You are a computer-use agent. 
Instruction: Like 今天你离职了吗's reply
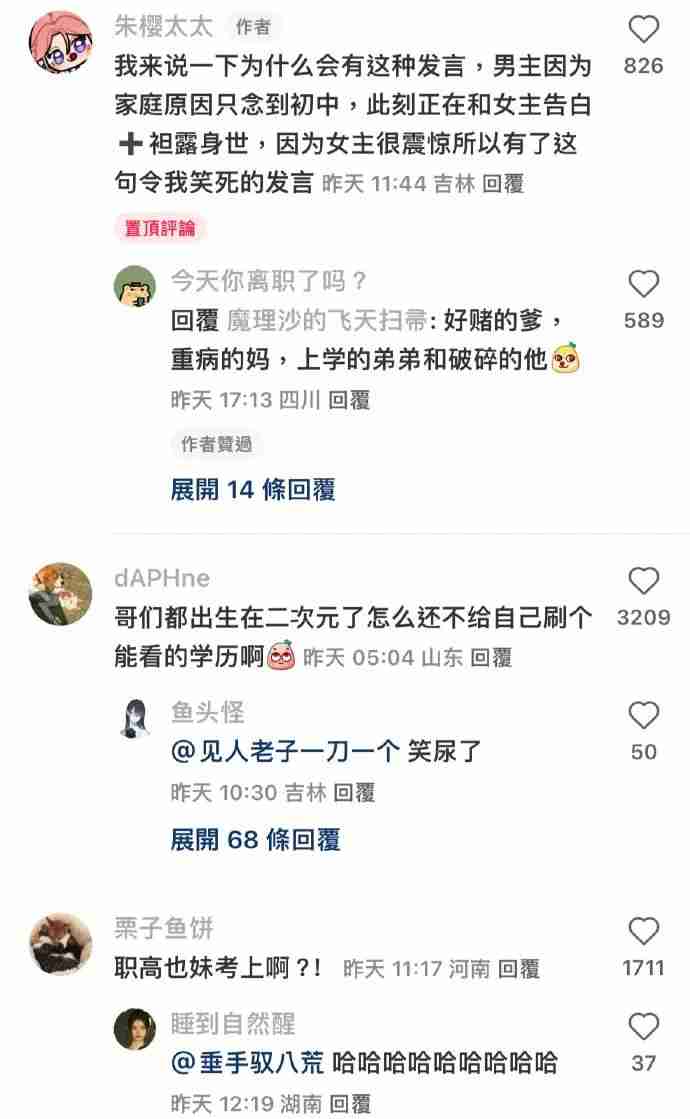643,285
